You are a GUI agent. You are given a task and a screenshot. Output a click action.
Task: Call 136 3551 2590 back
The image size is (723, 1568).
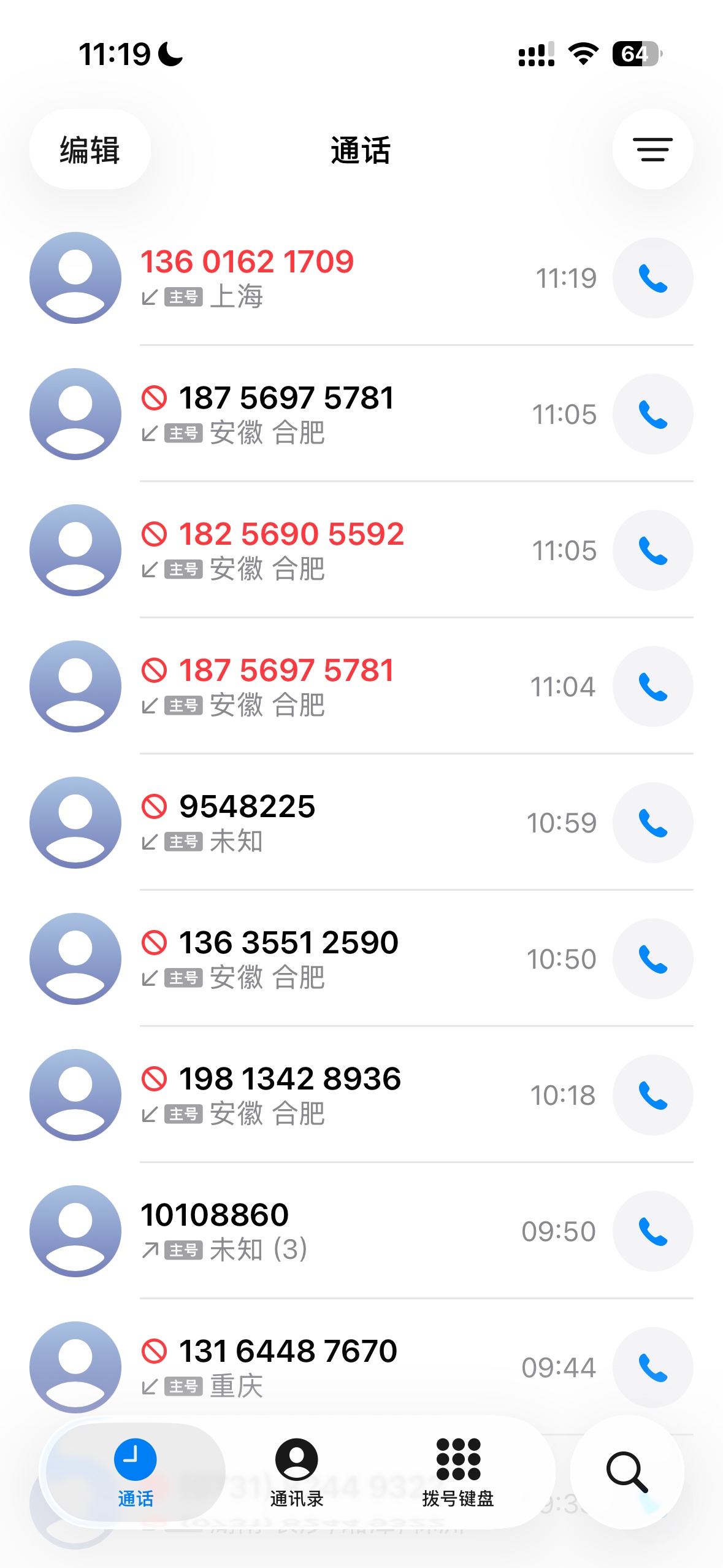tap(652, 959)
